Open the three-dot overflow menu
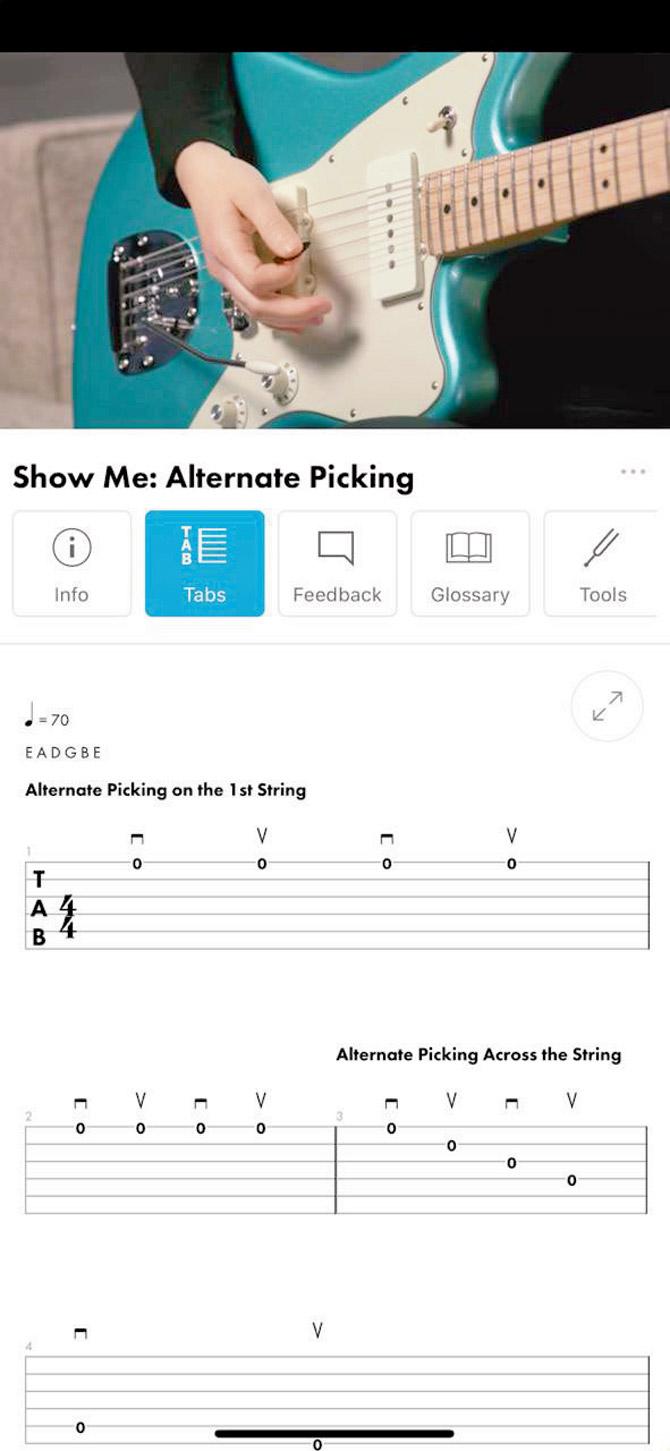This screenshot has width=670, height=1451. pyautogui.click(x=632, y=471)
